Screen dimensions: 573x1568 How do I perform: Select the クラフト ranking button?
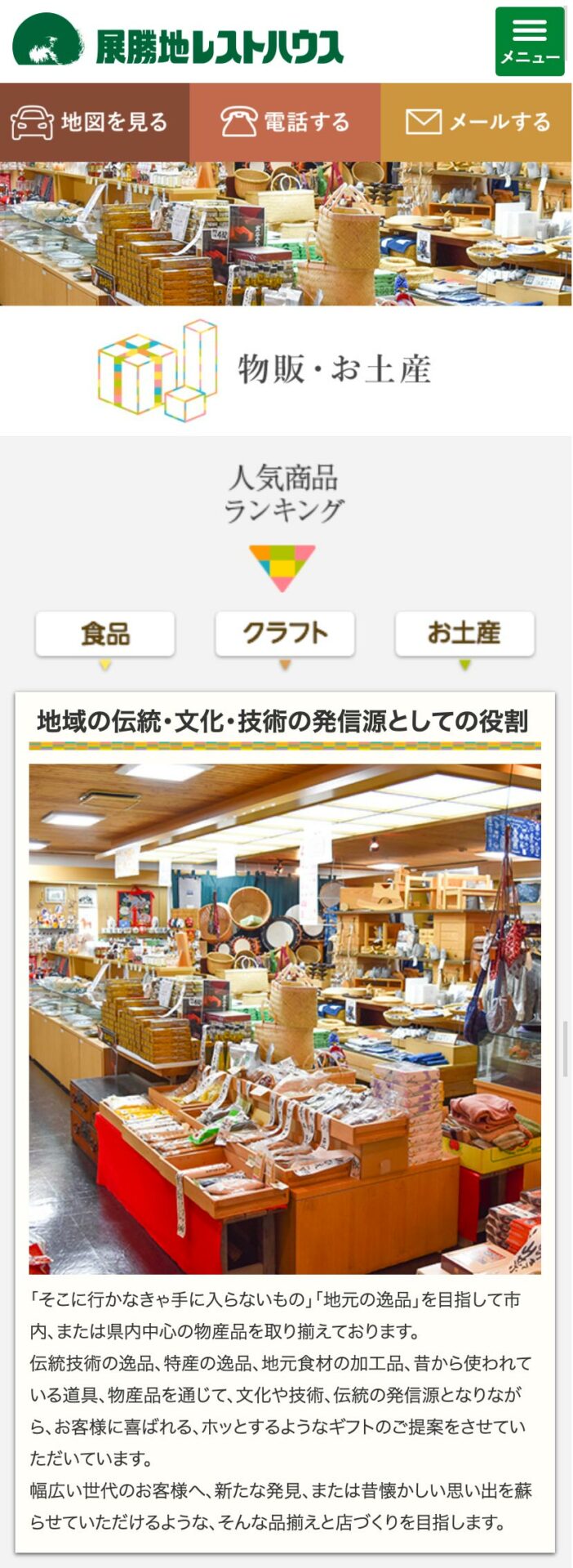coord(285,633)
